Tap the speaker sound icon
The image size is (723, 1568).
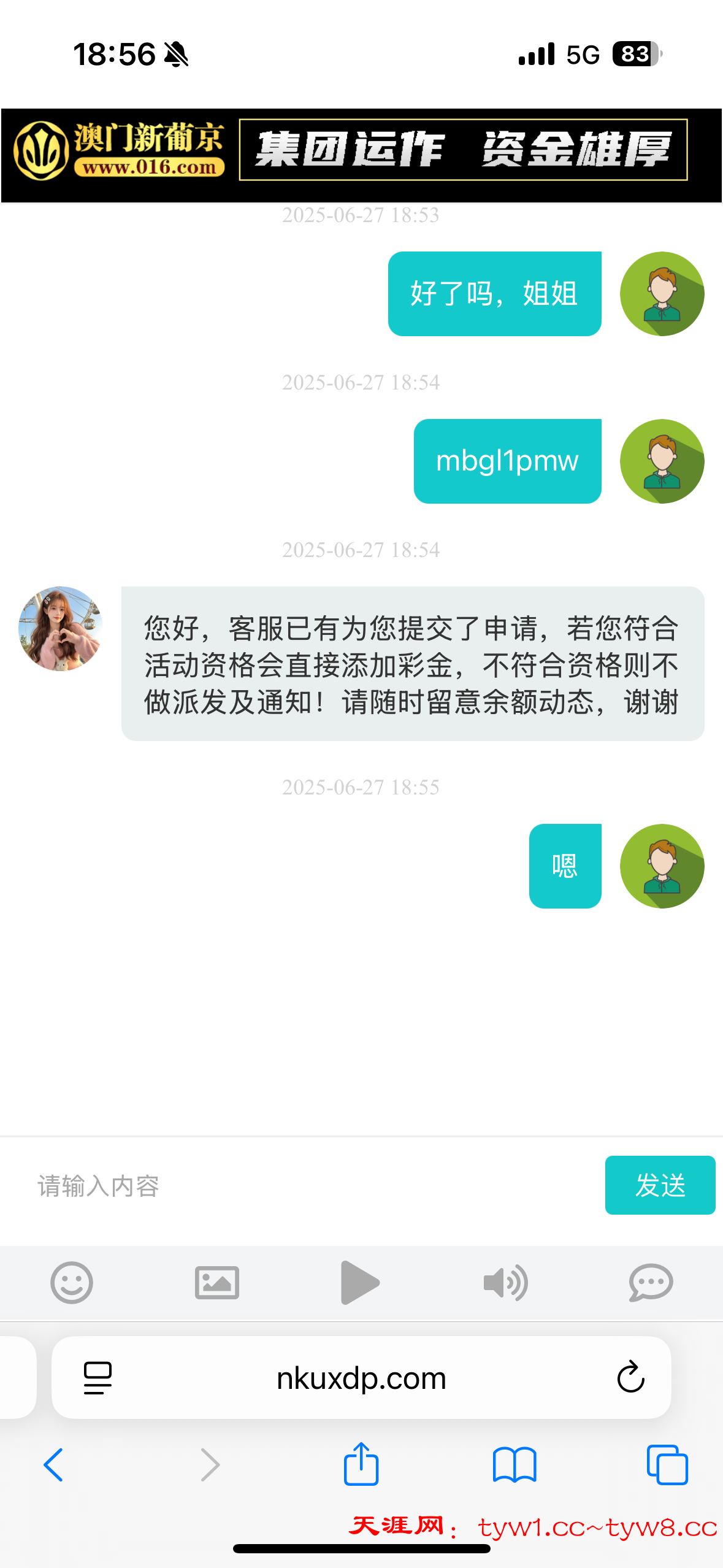tap(505, 1282)
